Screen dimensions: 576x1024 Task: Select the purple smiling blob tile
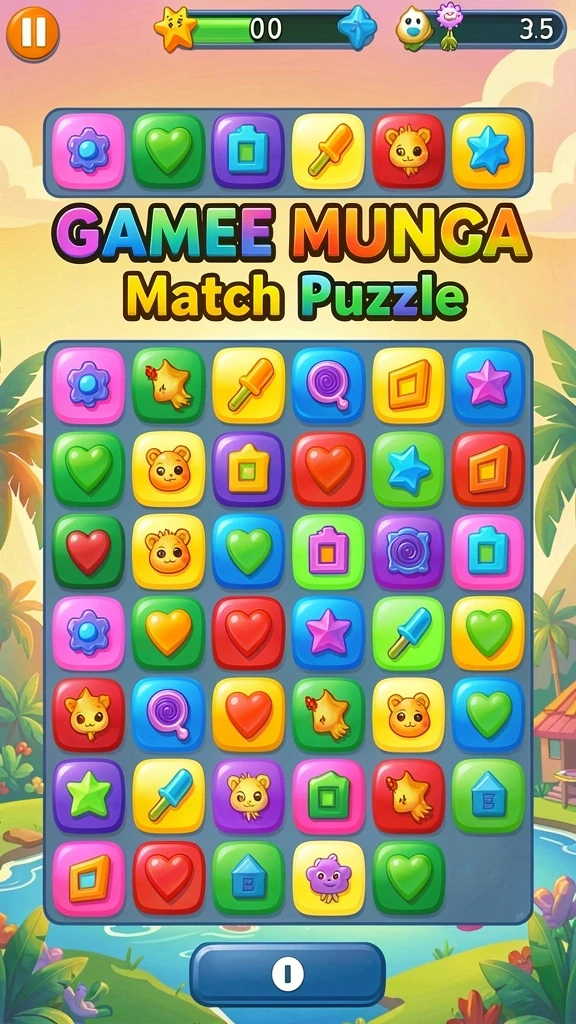[328, 878]
